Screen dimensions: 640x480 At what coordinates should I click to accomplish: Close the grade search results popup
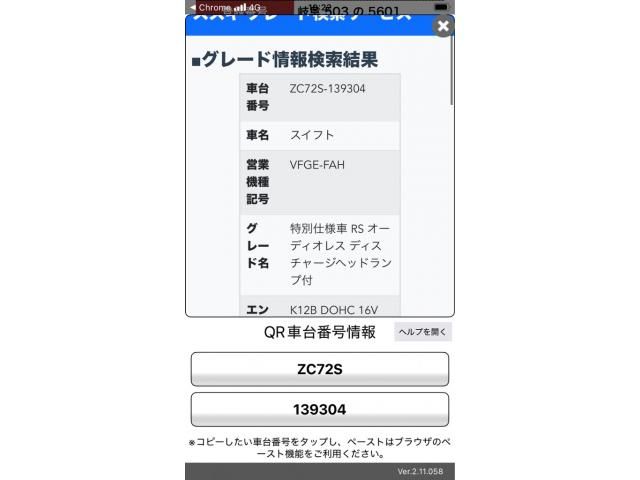444,27
